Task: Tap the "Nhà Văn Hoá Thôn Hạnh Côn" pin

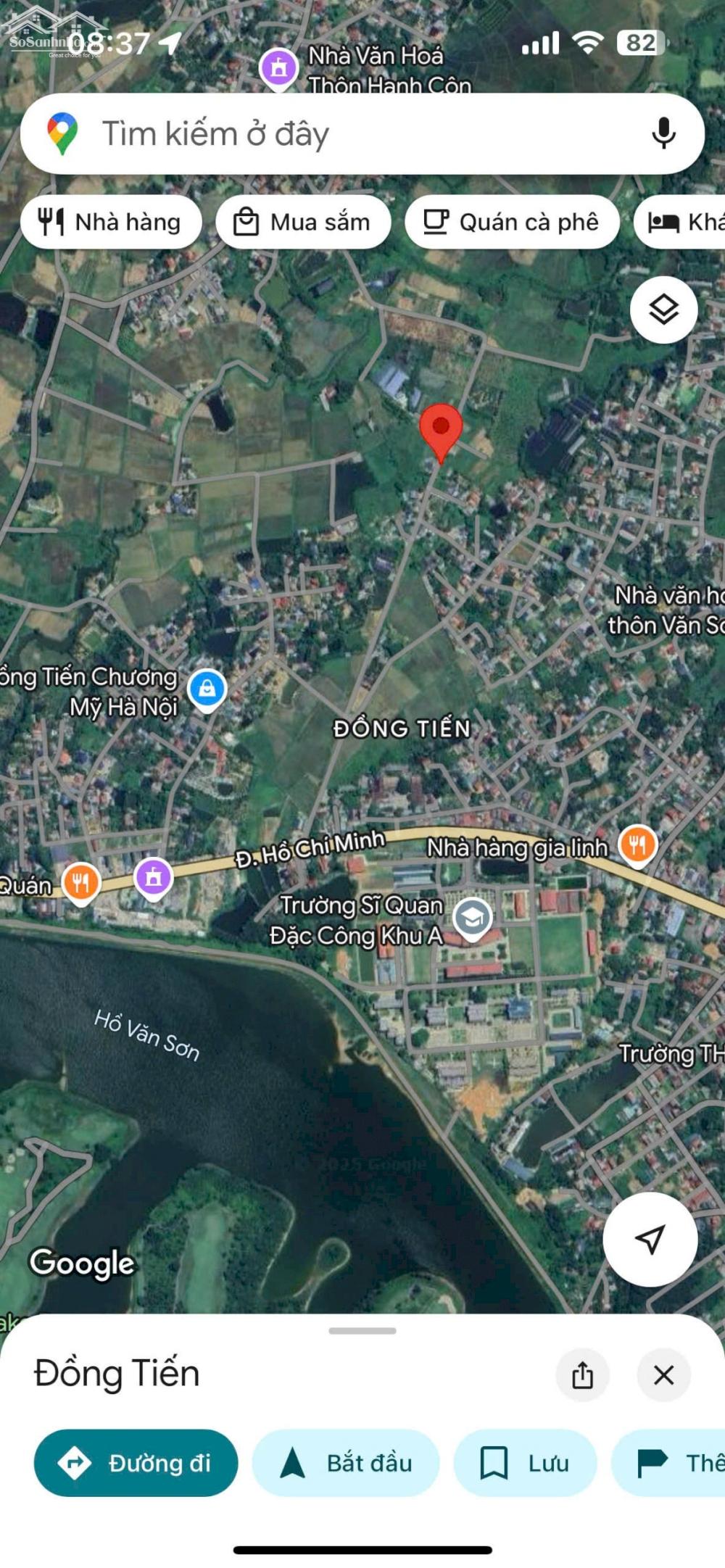Action: tap(279, 68)
